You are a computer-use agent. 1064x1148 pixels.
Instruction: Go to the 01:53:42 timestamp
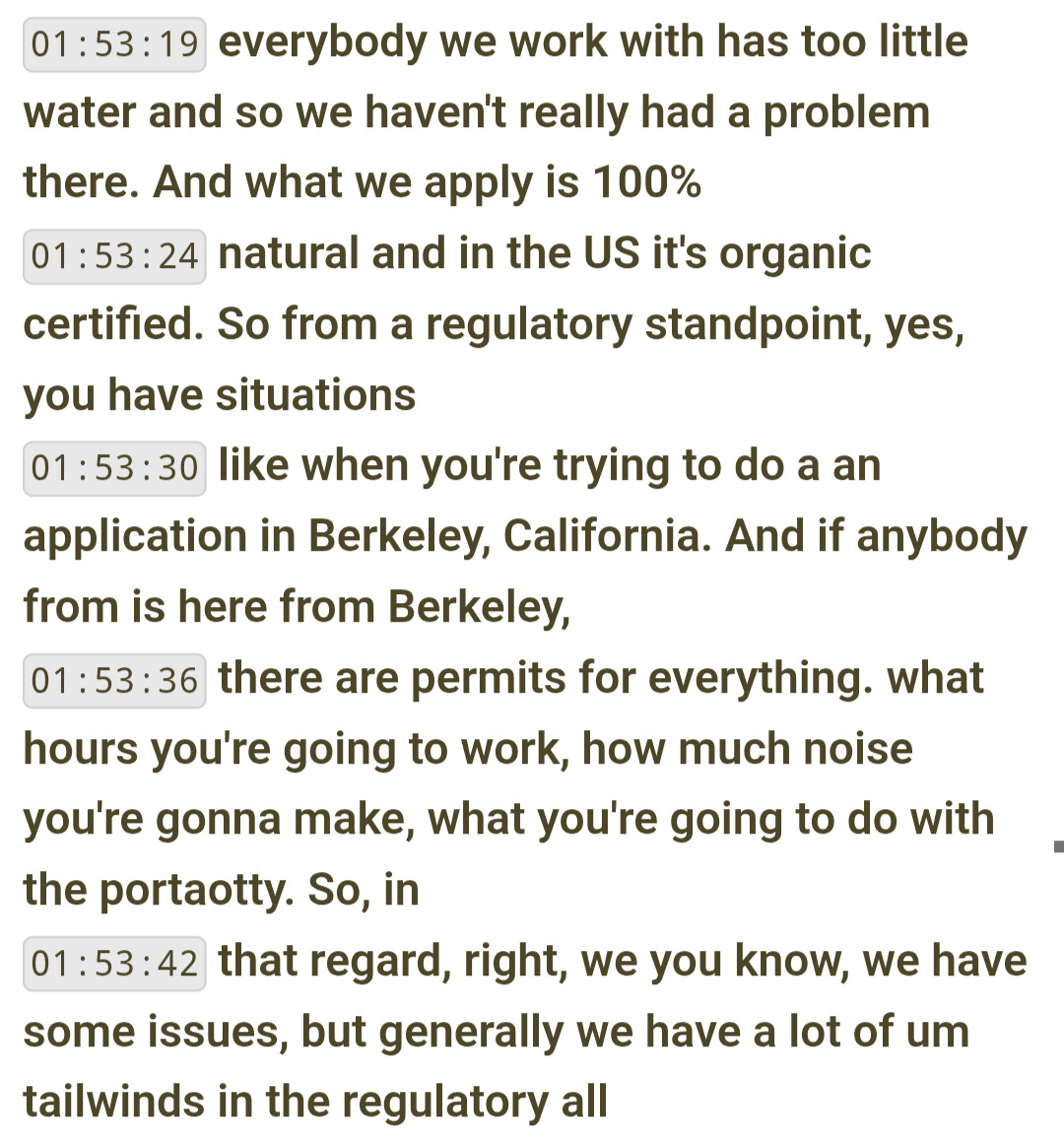[114, 964]
